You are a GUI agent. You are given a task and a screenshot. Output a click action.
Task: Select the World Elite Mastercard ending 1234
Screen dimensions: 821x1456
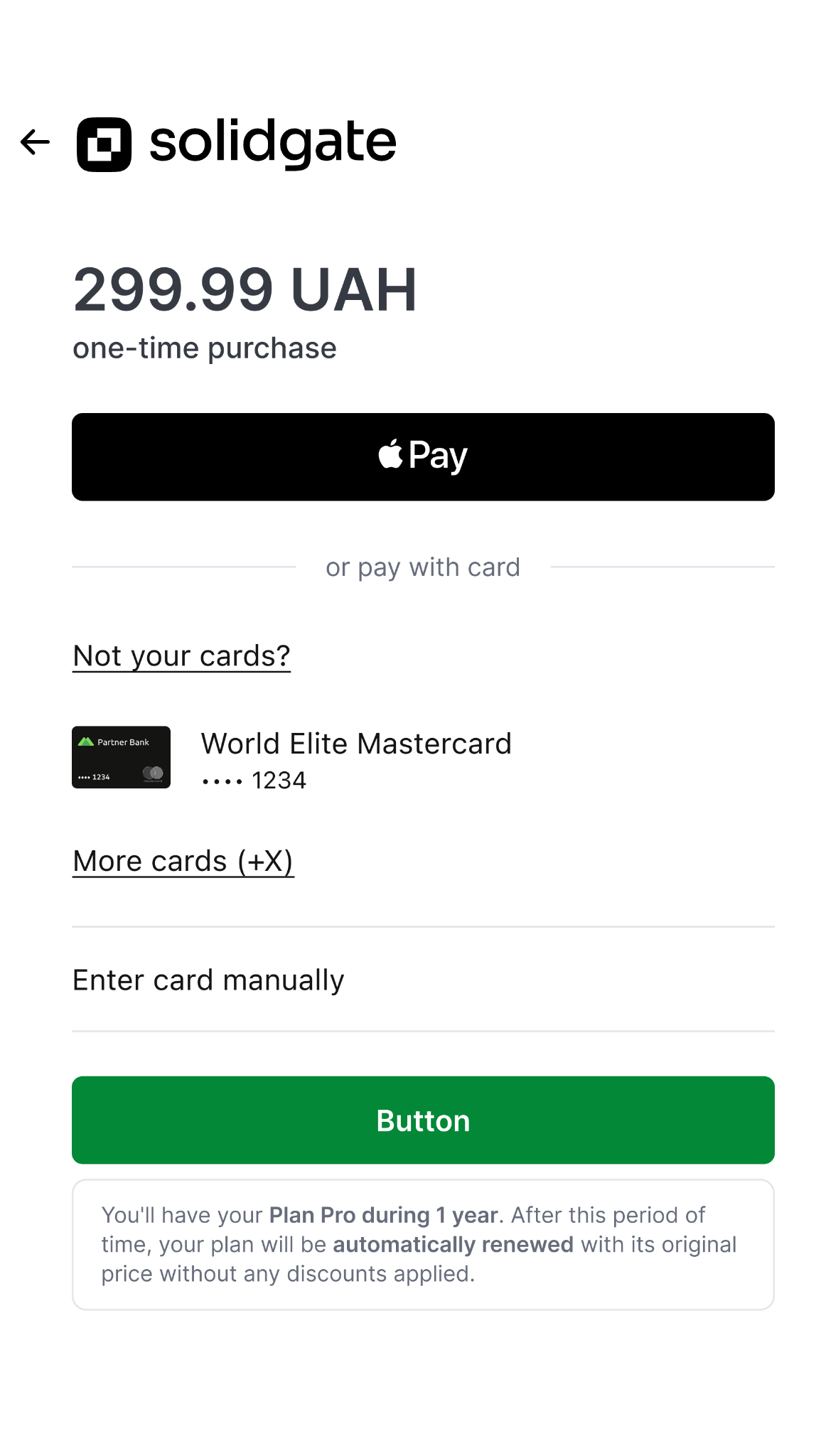tap(355, 757)
